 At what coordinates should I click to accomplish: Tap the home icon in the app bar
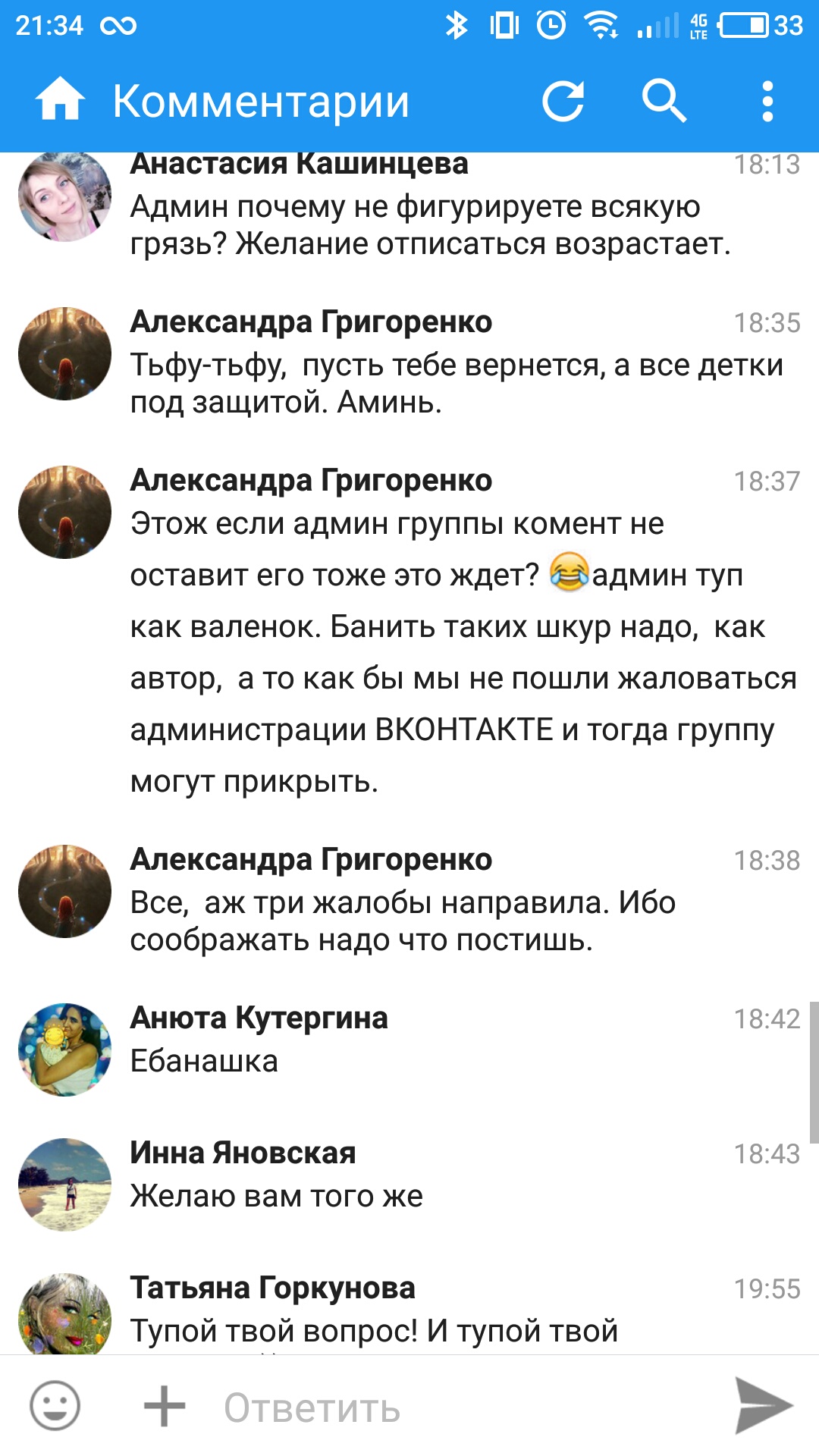pyautogui.click(x=60, y=101)
